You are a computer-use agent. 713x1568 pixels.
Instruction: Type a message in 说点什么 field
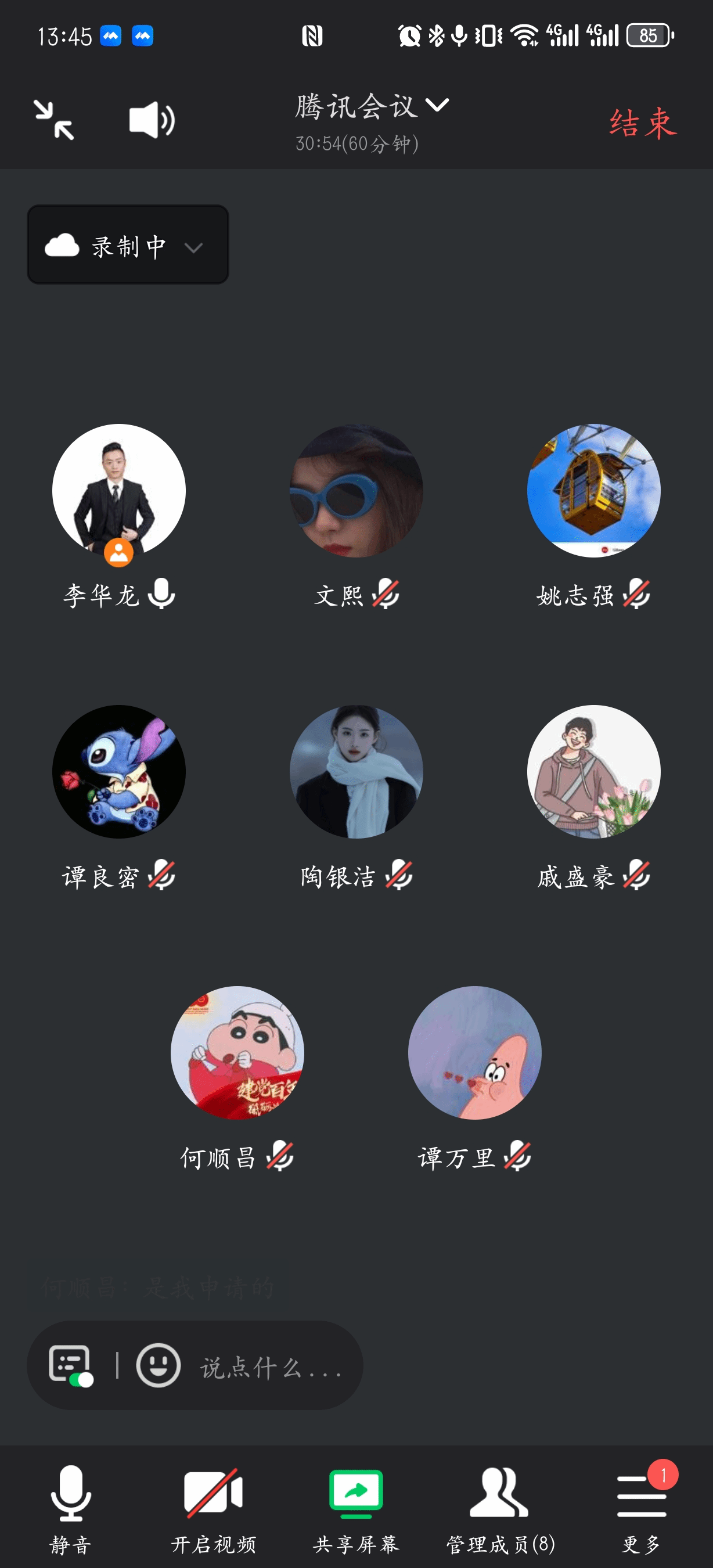pos(271,1367)
